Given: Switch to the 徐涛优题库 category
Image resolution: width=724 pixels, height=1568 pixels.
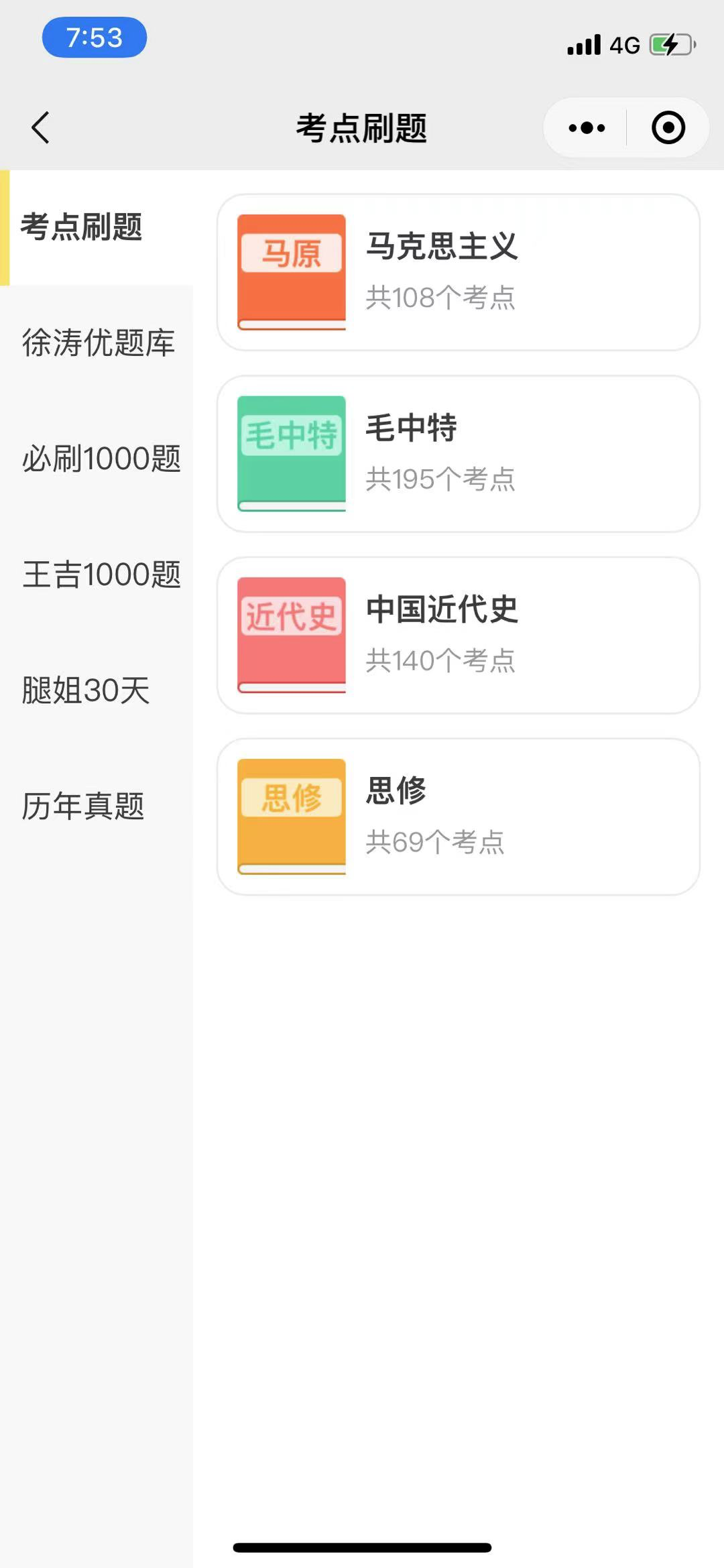Looking at the screenshot, I should coord(98,343).
